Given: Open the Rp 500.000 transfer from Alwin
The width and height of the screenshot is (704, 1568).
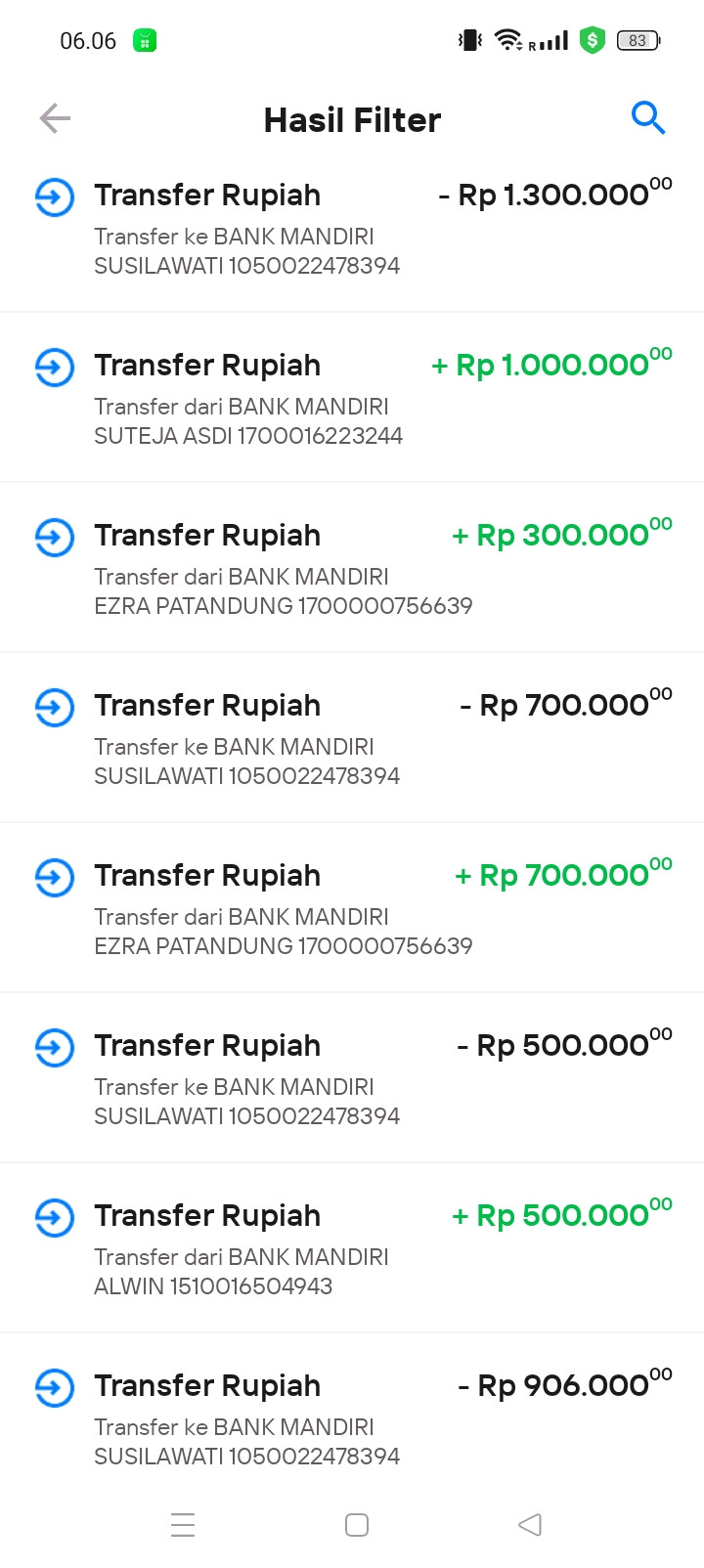Looking at the screenshot, I should (352, 1249).
